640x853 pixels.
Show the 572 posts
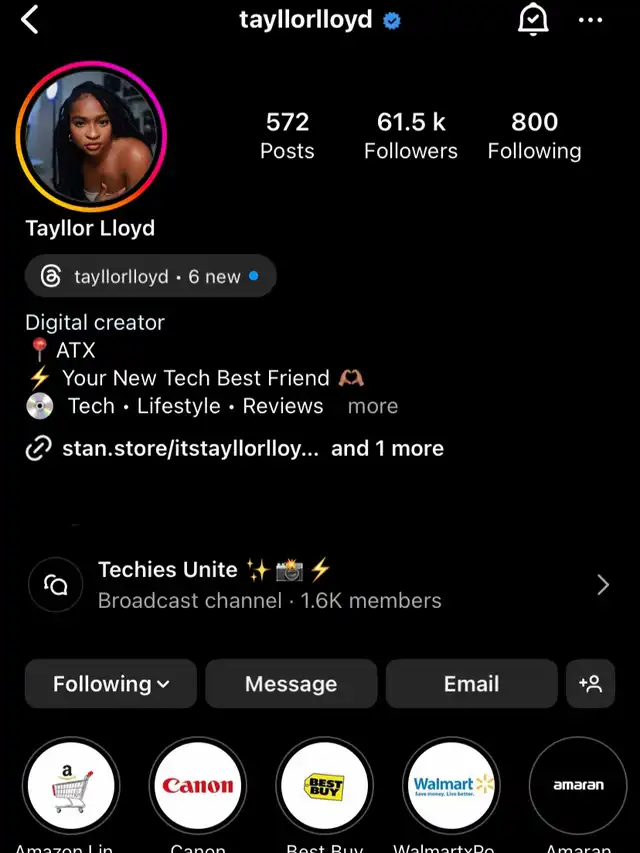(x=287, y=136)
